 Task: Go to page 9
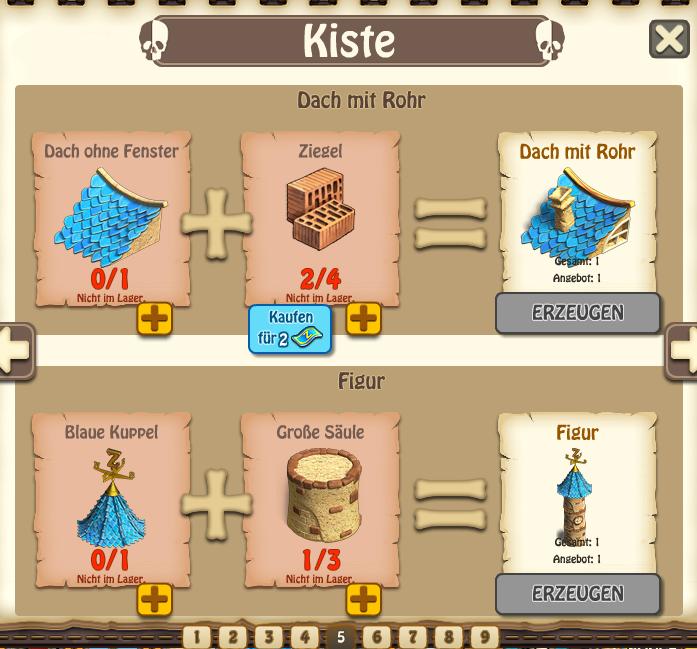485,637
